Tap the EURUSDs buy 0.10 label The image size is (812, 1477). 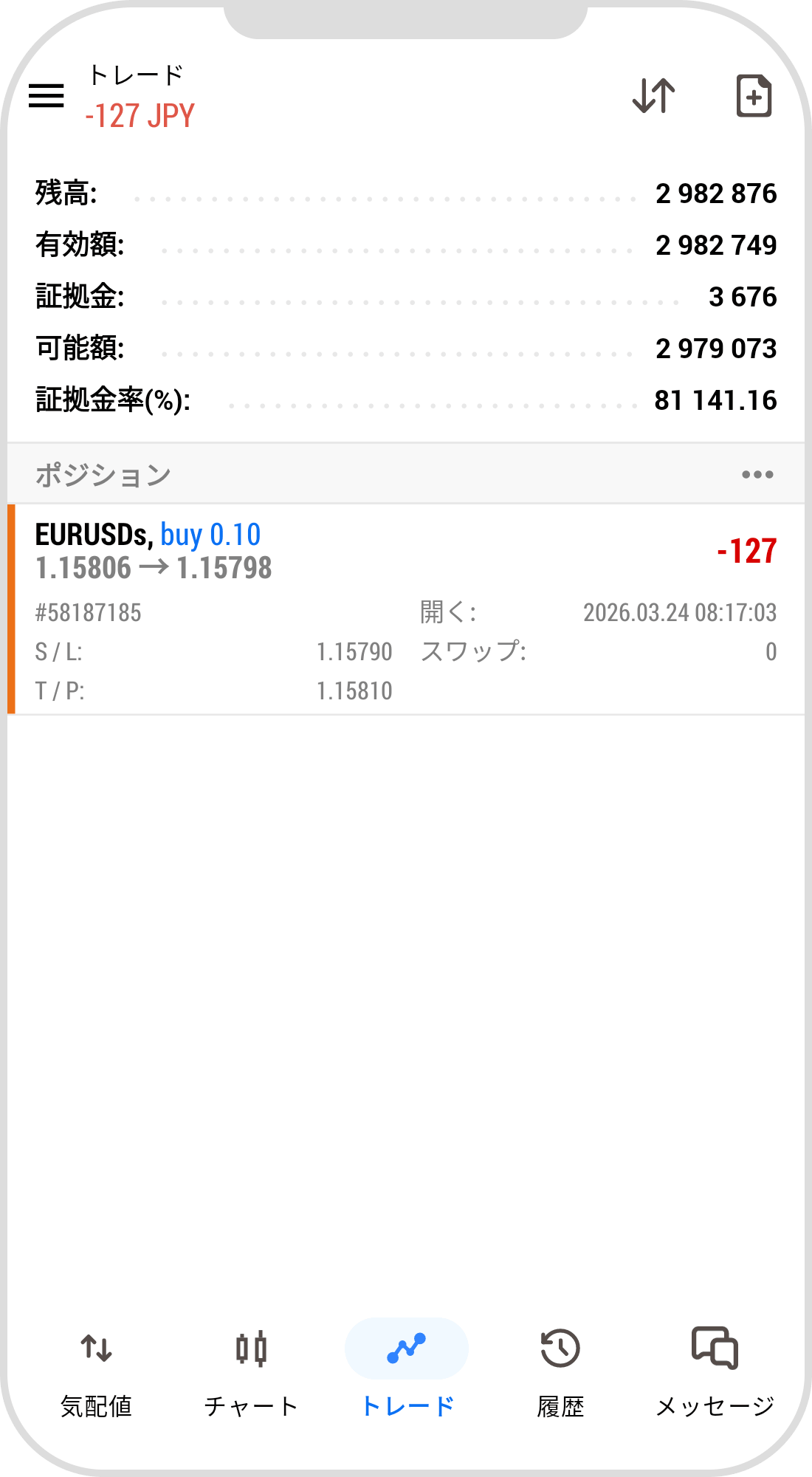[148, 533]
